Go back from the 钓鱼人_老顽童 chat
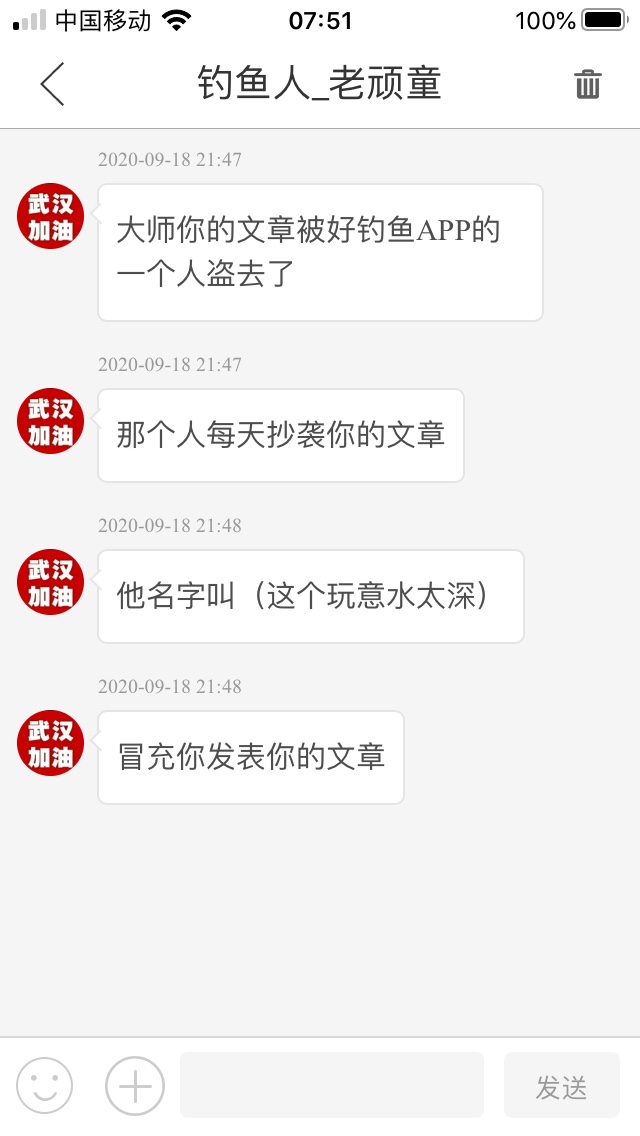 pyautogui.click(x=52, y=84)
